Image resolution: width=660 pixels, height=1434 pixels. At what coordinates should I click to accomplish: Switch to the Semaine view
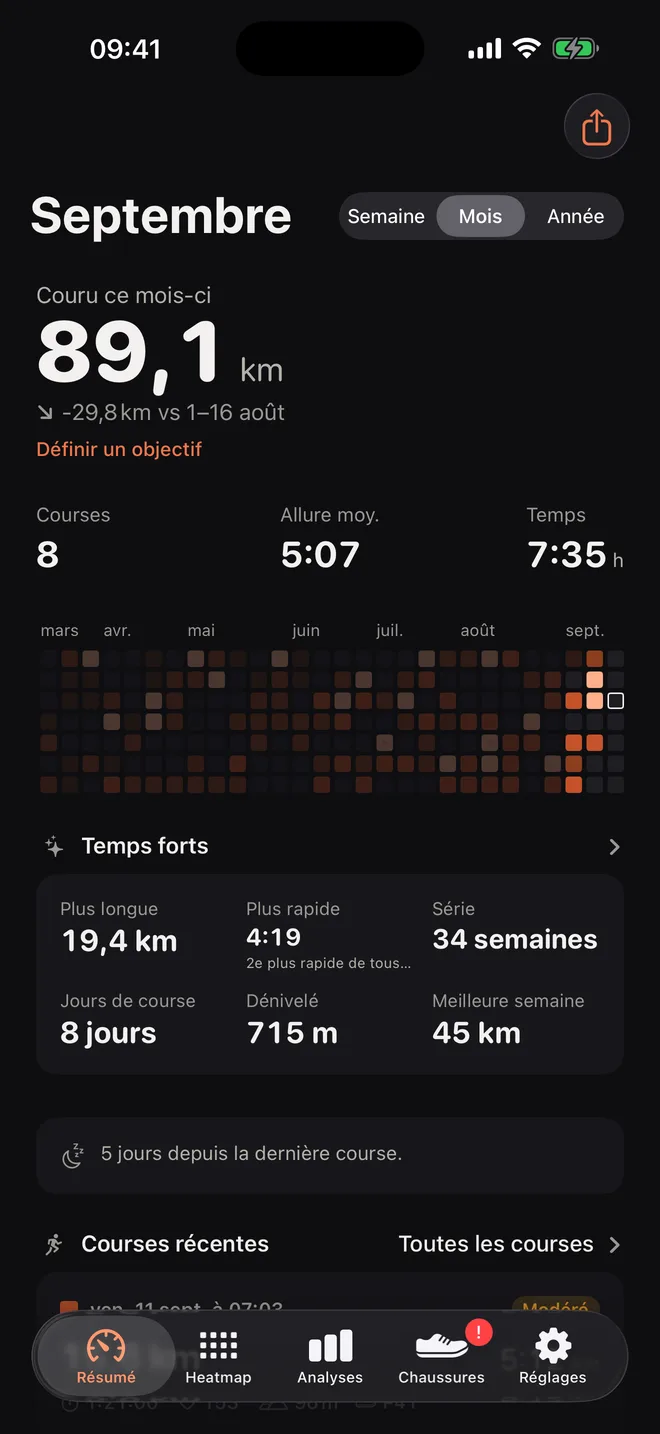click(x=386, y=216)
